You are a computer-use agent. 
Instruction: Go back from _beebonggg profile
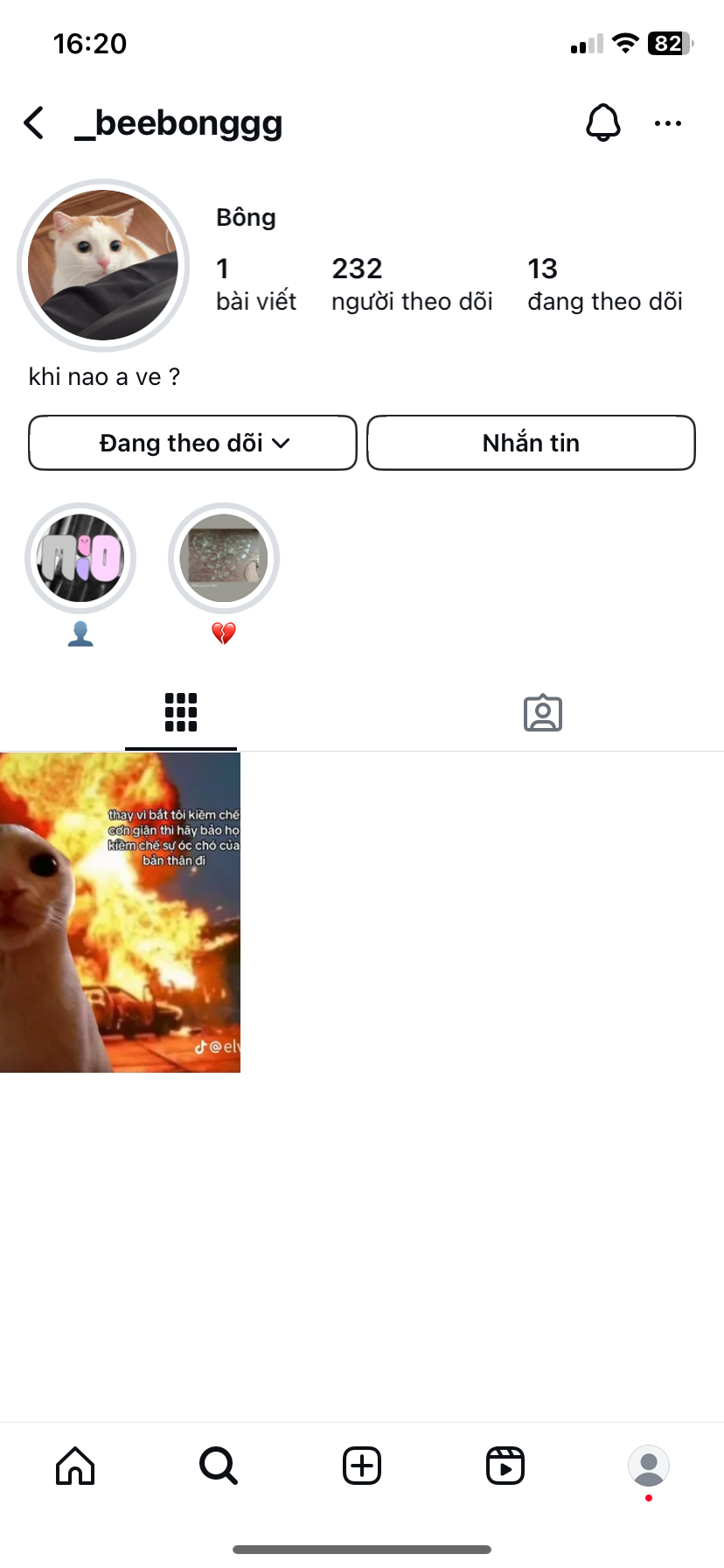[x=35, y=123]
